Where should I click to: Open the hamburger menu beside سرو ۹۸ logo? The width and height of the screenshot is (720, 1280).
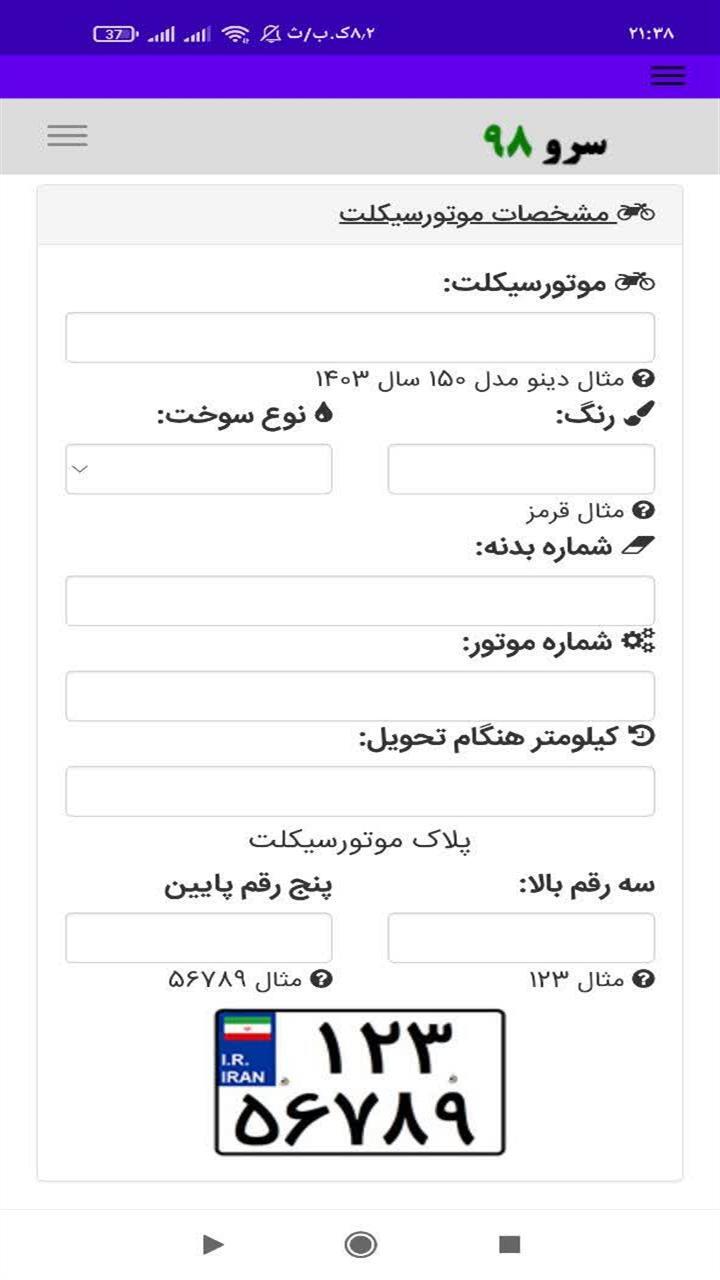pyautogui.click(x=67, y=134)
